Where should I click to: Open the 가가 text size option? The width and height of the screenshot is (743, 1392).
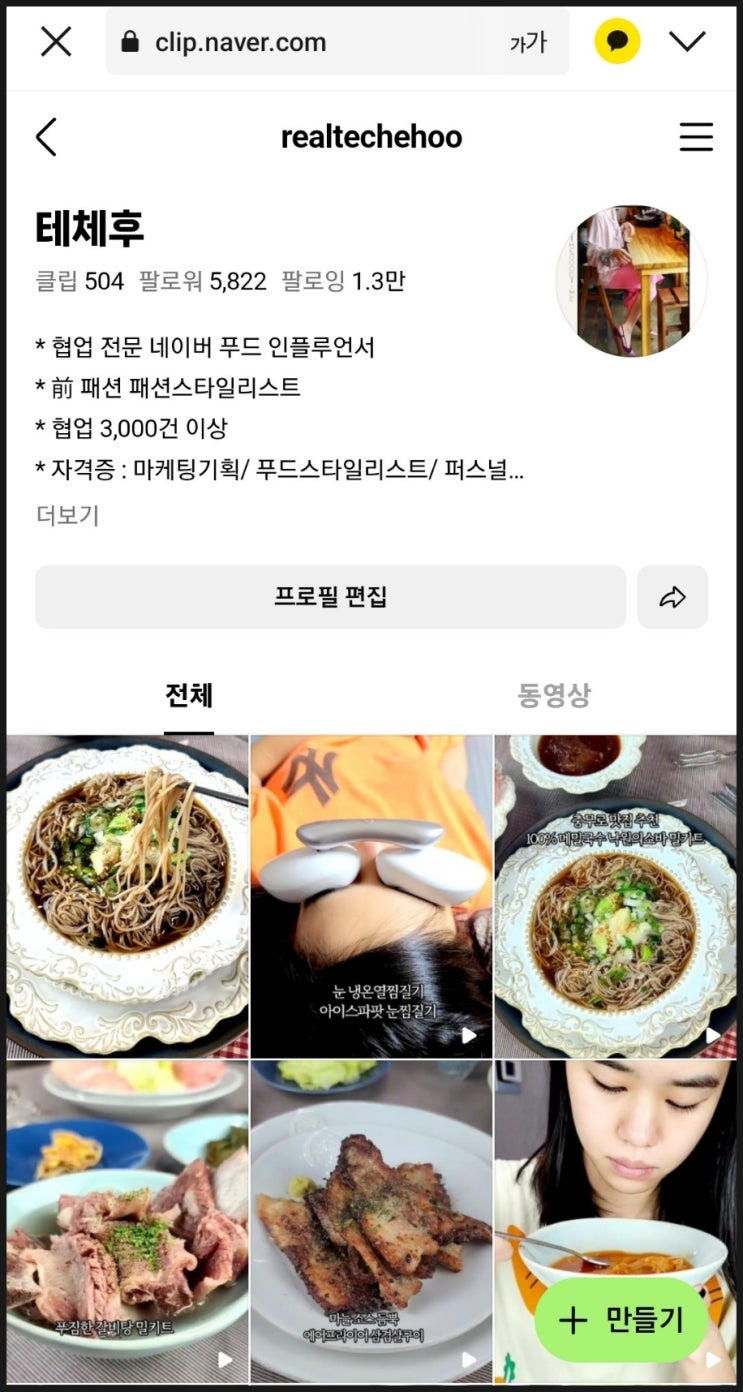pos(528,42)
